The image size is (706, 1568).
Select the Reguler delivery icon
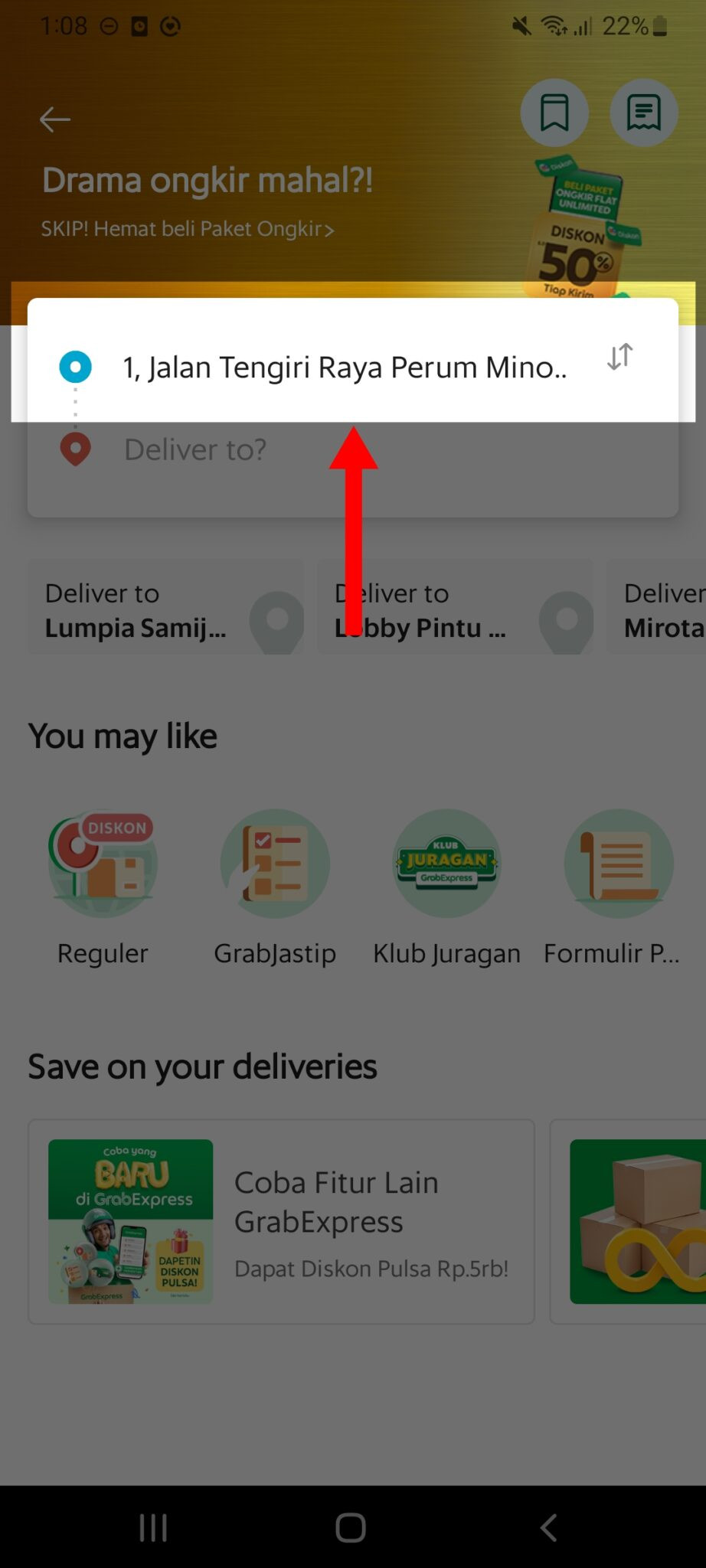103,864
